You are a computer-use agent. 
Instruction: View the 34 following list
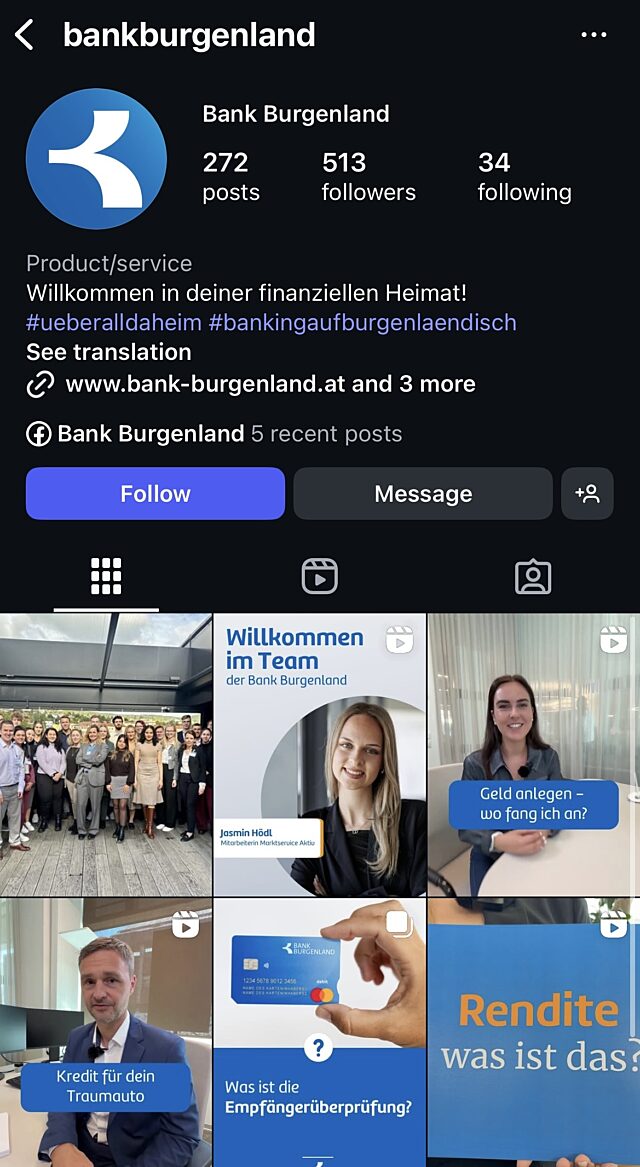coord(524,176)
